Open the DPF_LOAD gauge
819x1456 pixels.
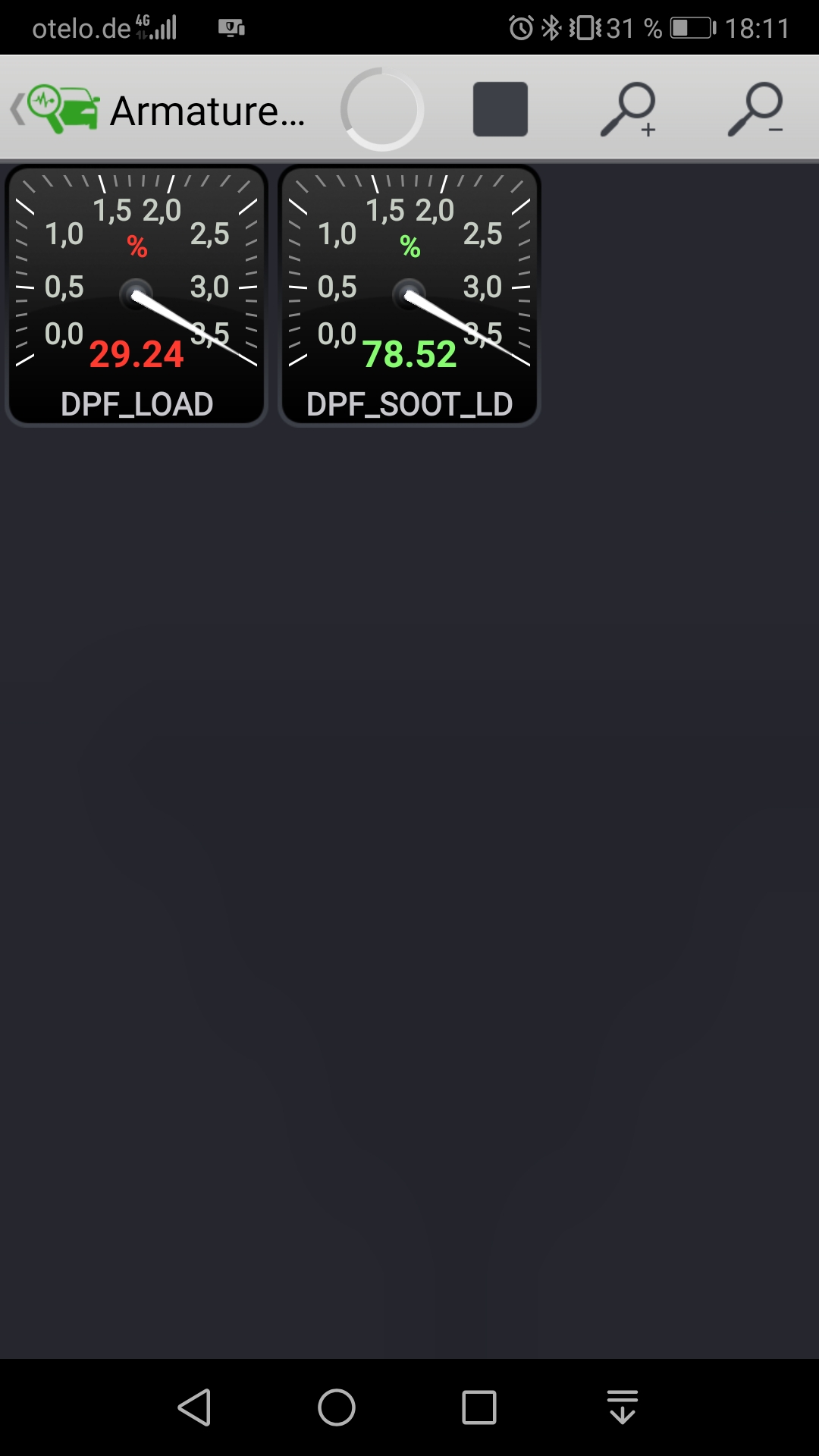(136, 296)
